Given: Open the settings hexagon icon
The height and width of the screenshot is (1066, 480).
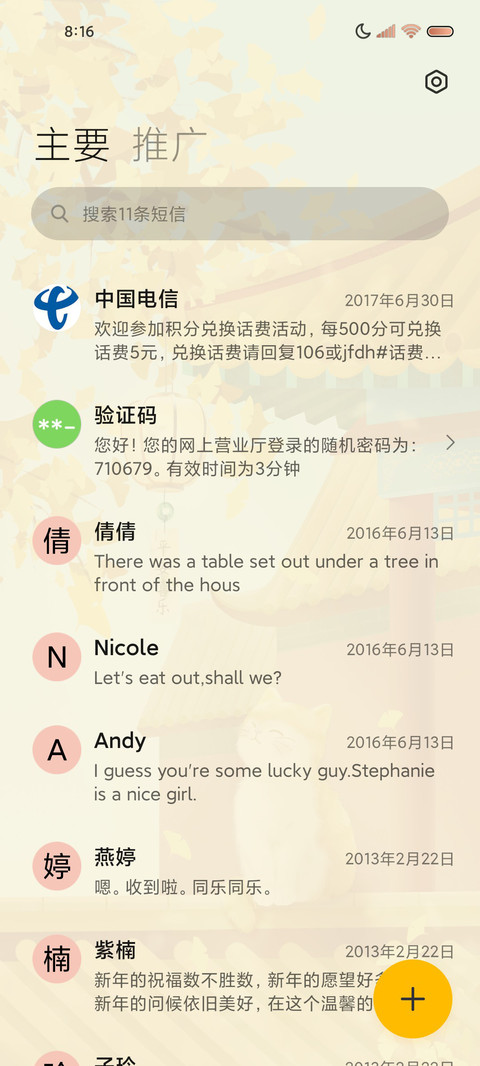Looking at the screenshot, I should point(436,82).
